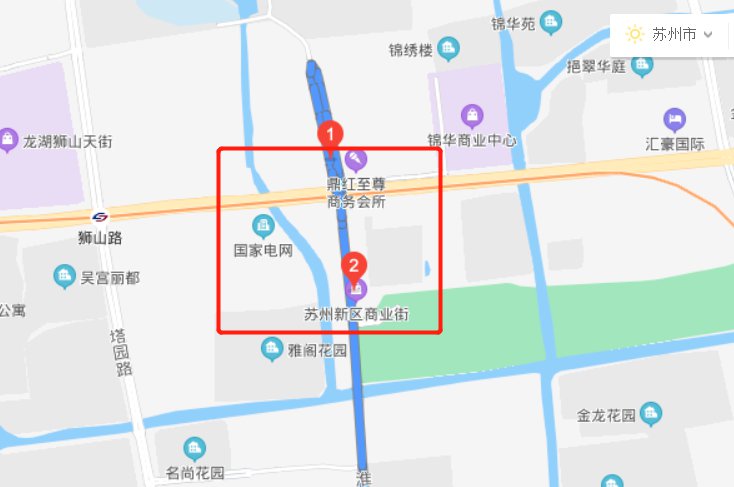Tap the 龙湖狮山天街 shopping pin
Screen dimensions: 734x487
click(x=10, y=136)
